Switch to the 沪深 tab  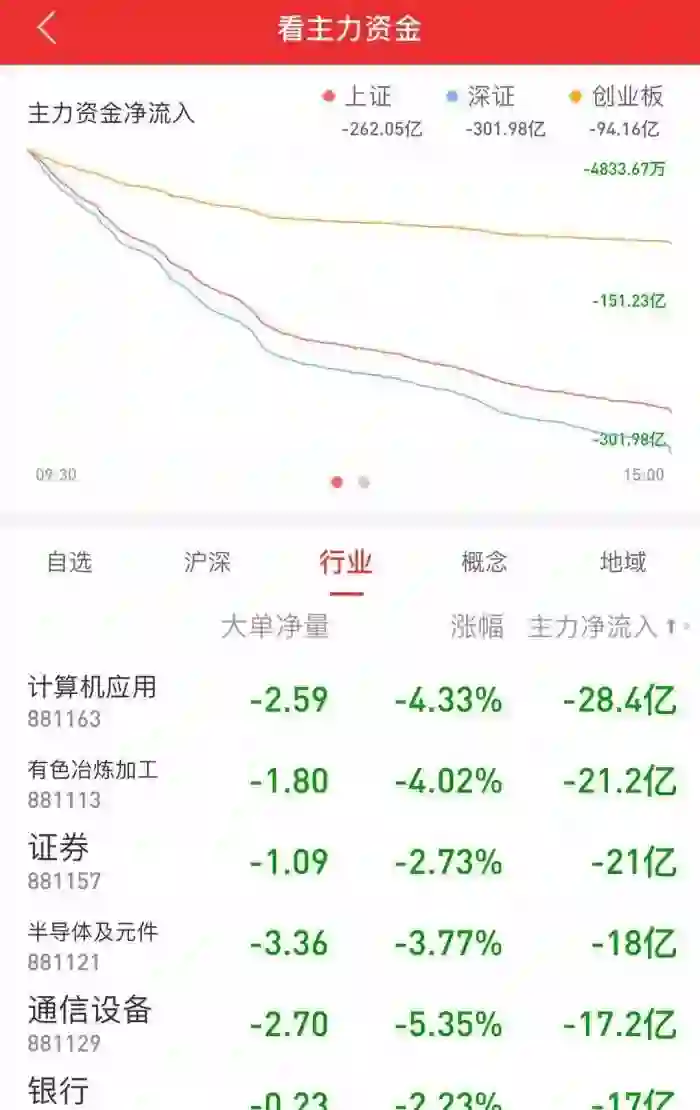(208, 562)
